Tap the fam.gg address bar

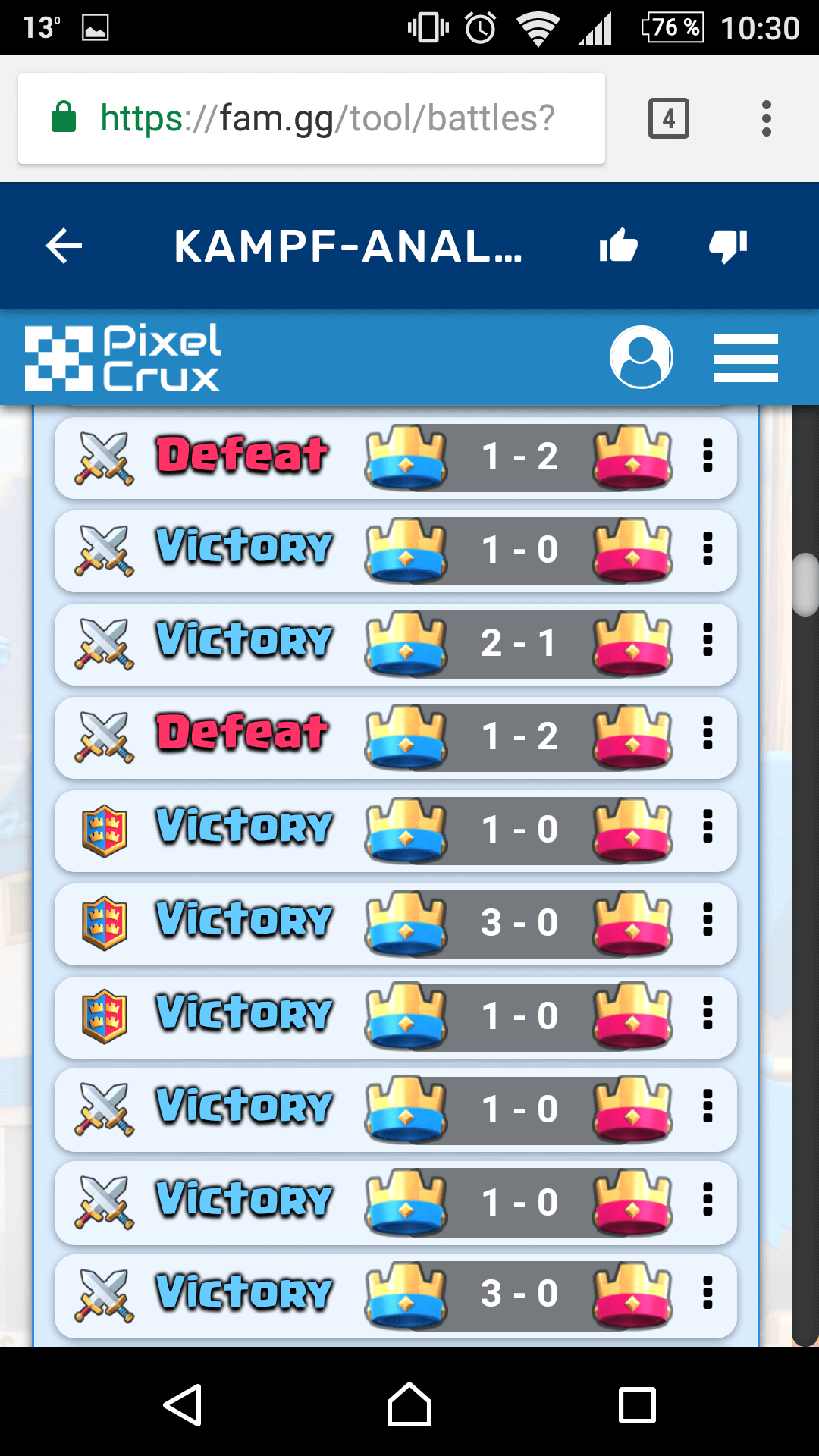coord(326,118)
